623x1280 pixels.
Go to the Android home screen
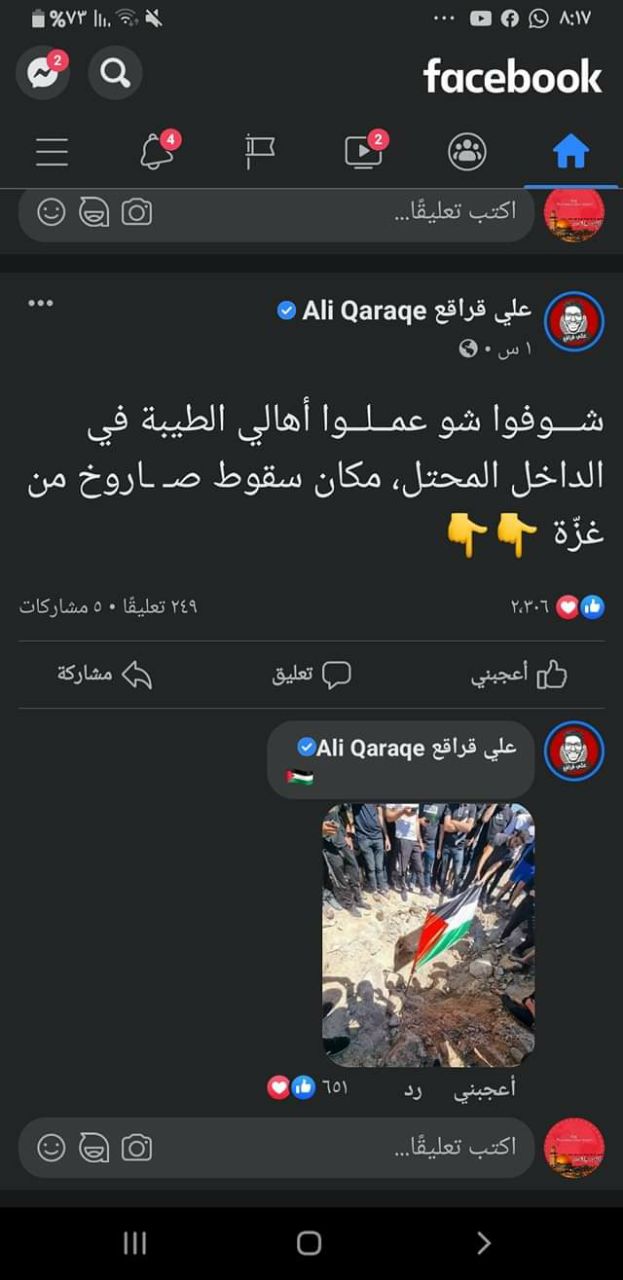tap(309, 1243)
